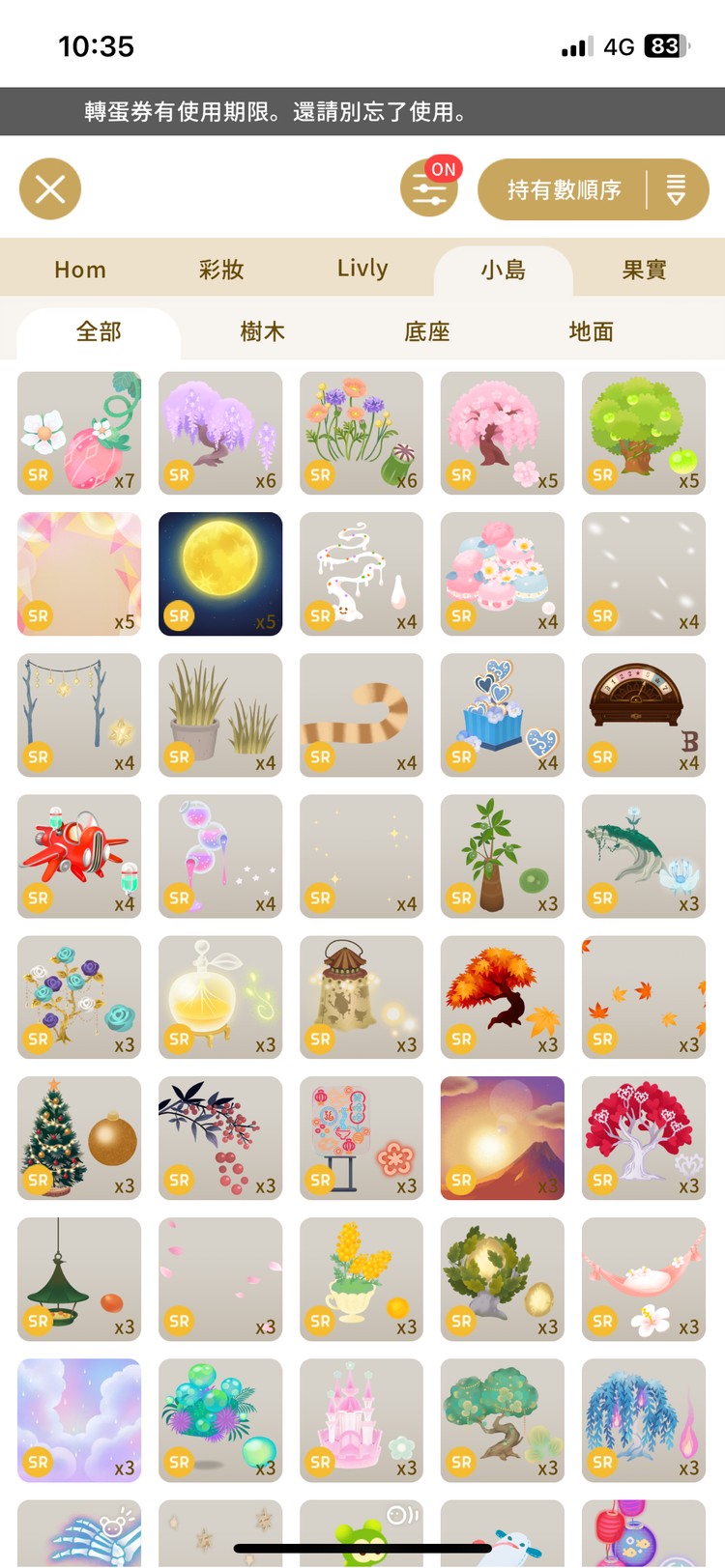Open the filter settings icon
725x1568 pixels.
pyautogui.click(x=429, y=188)
